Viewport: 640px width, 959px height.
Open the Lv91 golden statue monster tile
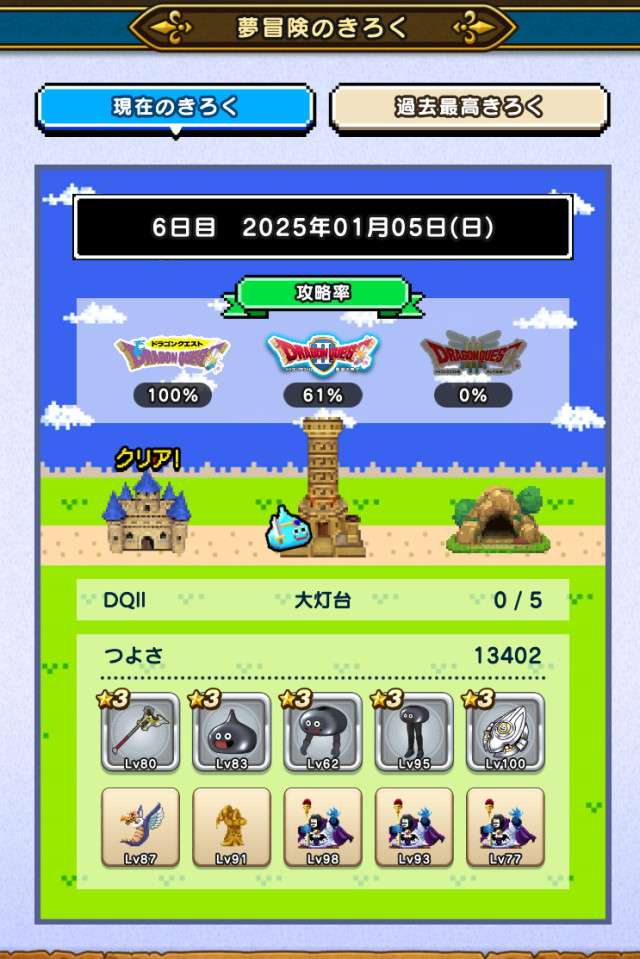231,827
